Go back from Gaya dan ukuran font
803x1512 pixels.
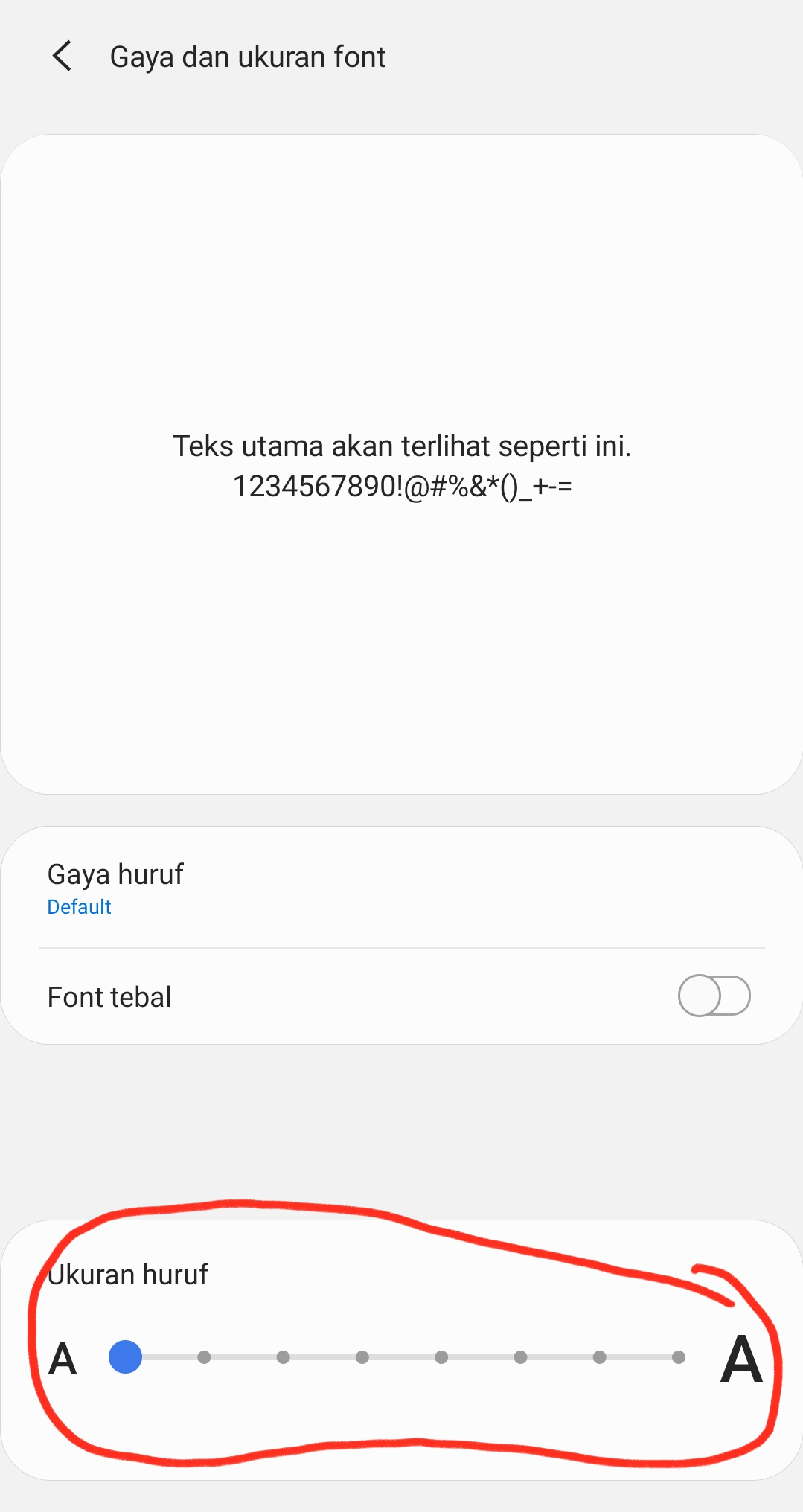[63, 57]
